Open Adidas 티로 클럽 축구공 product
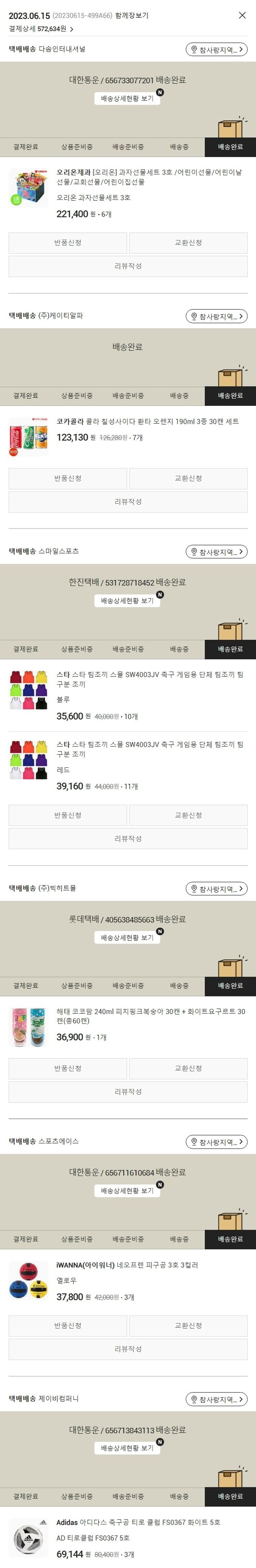The width and height of the screenshot is (256, 1568). point(138,1522)
